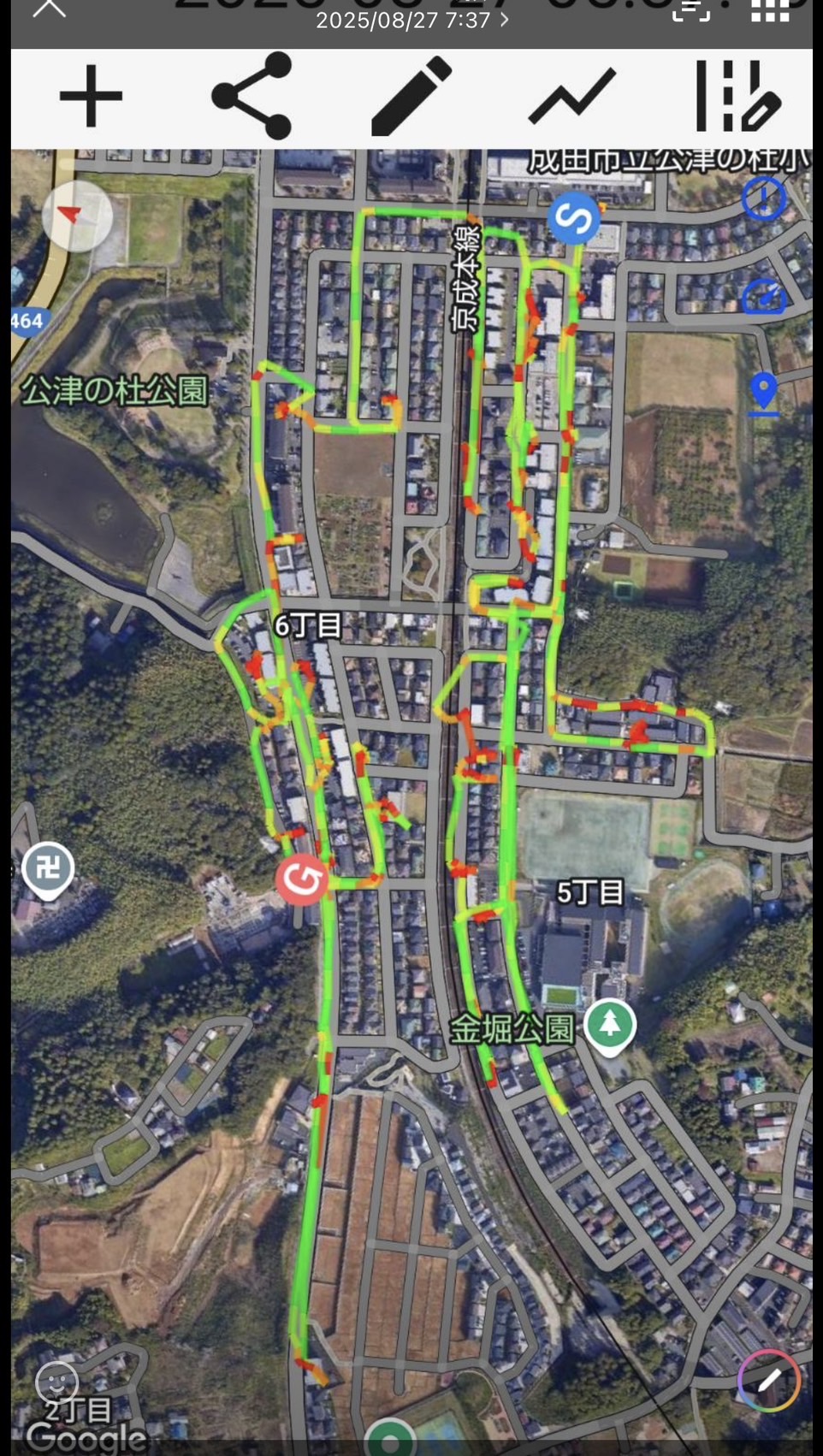Screen dimensions: 823x1456
Task: Share this recorded track
Action: [x=252, y=96]
